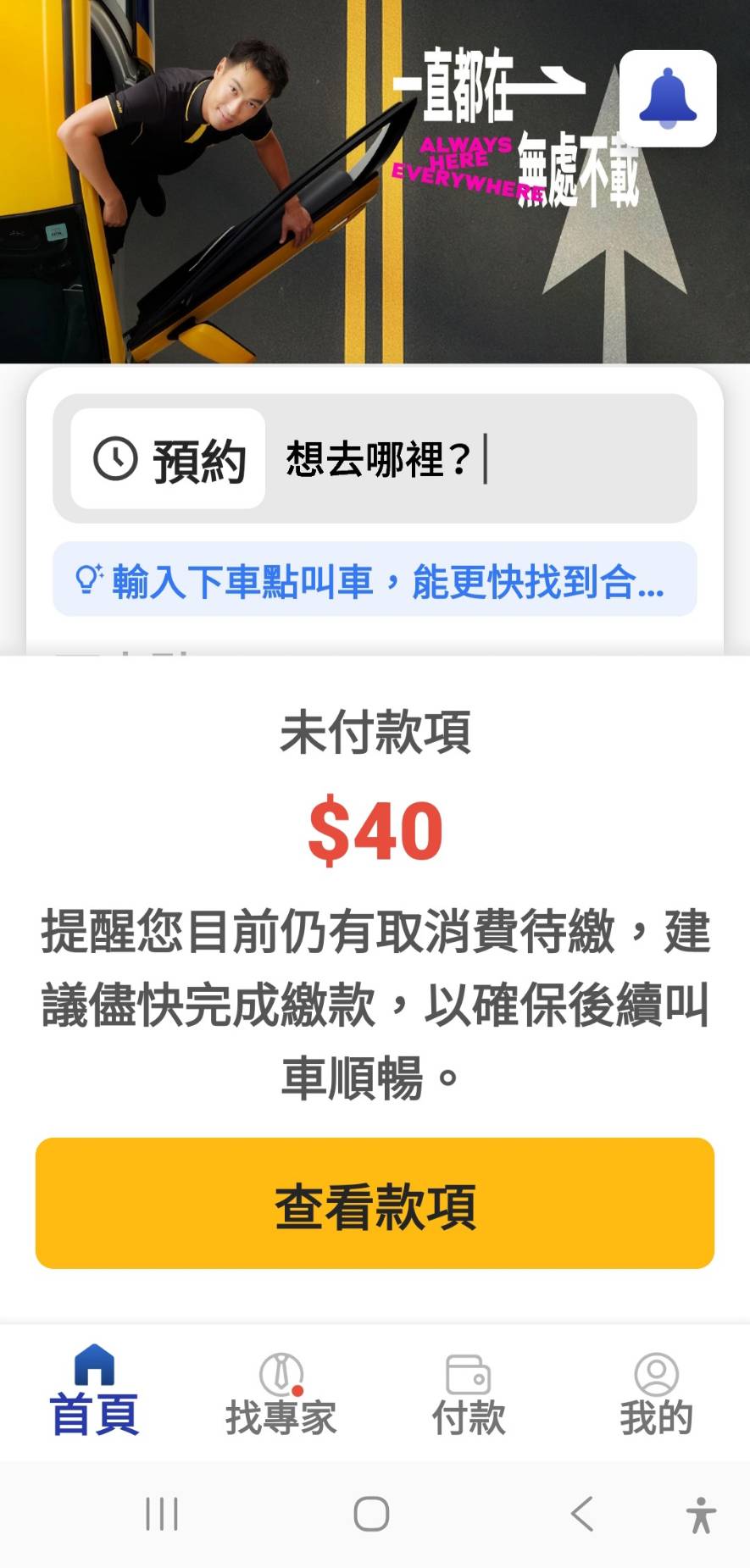The width and height of the screenshot is (750, 1568).
Task: Tap 查看款項 to view unpaid amount
Action: [x=375, y=1204]
